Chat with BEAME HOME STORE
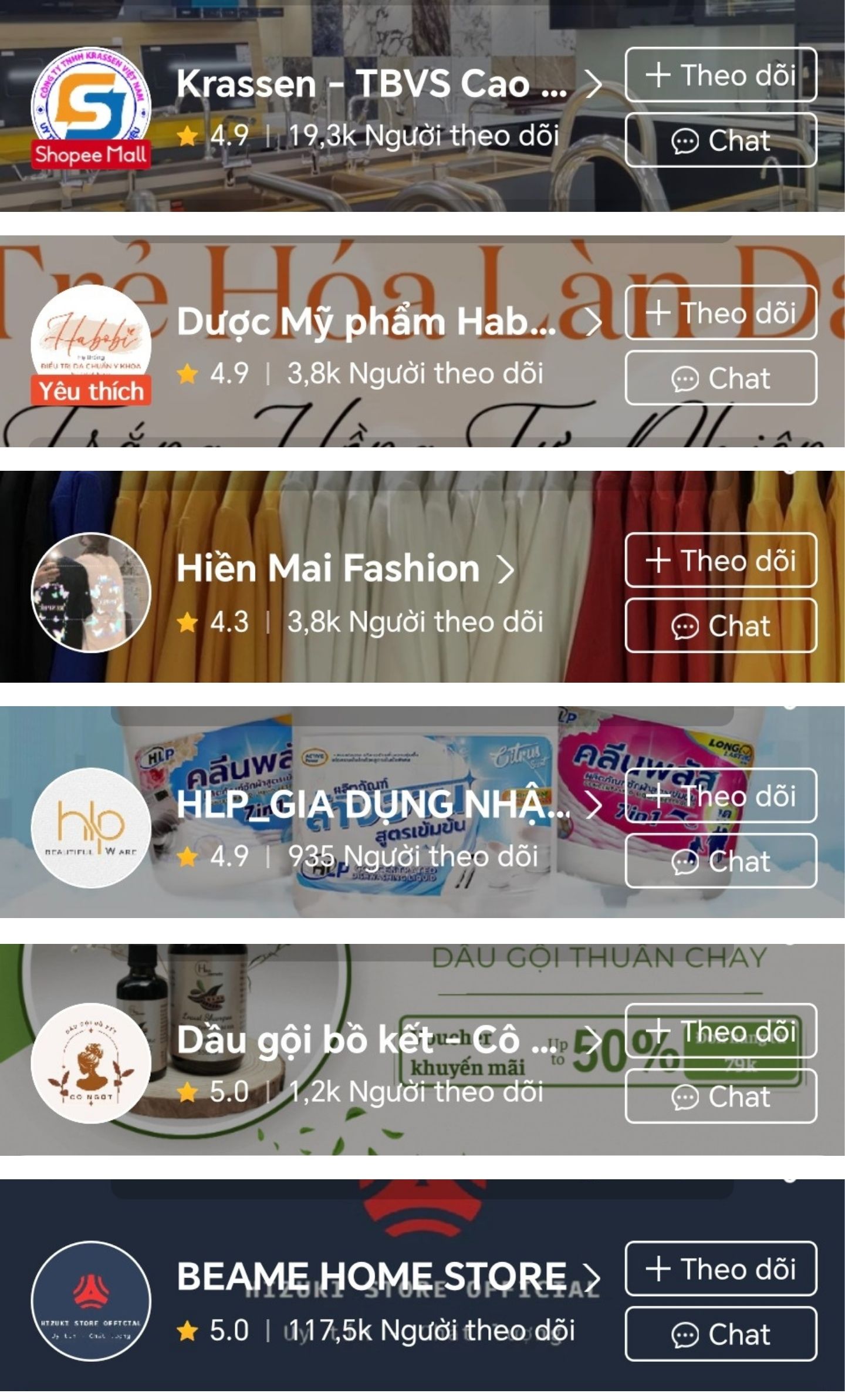The height and width of the screenshot is (1400, 845). pyautogui.click(x=721, y=1334)
